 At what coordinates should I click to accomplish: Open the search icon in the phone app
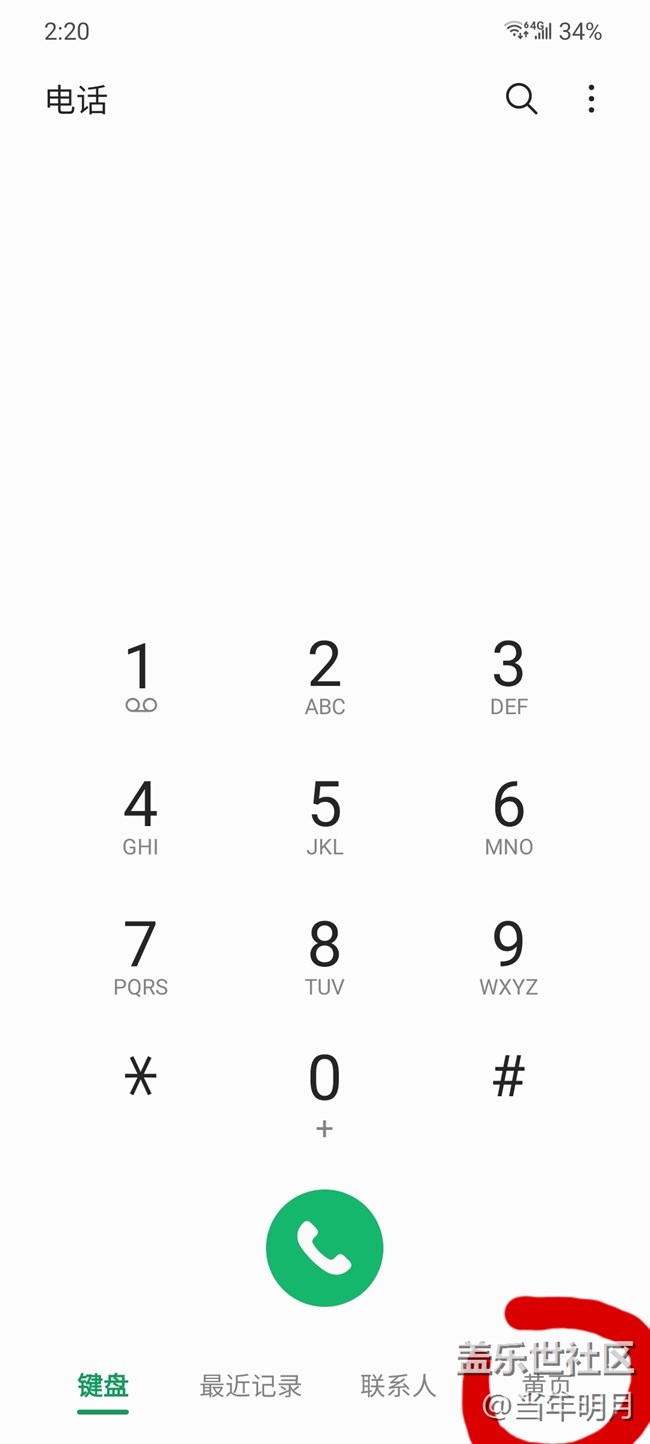(521, 99)
